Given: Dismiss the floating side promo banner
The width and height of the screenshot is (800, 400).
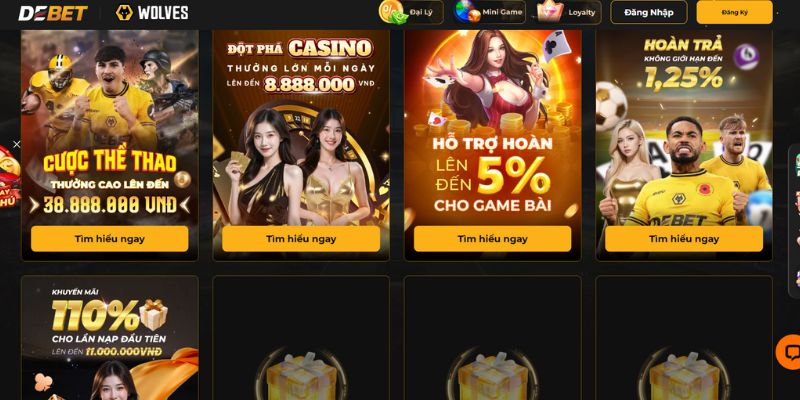Looking at the screenshot, I should click(16, 145).
